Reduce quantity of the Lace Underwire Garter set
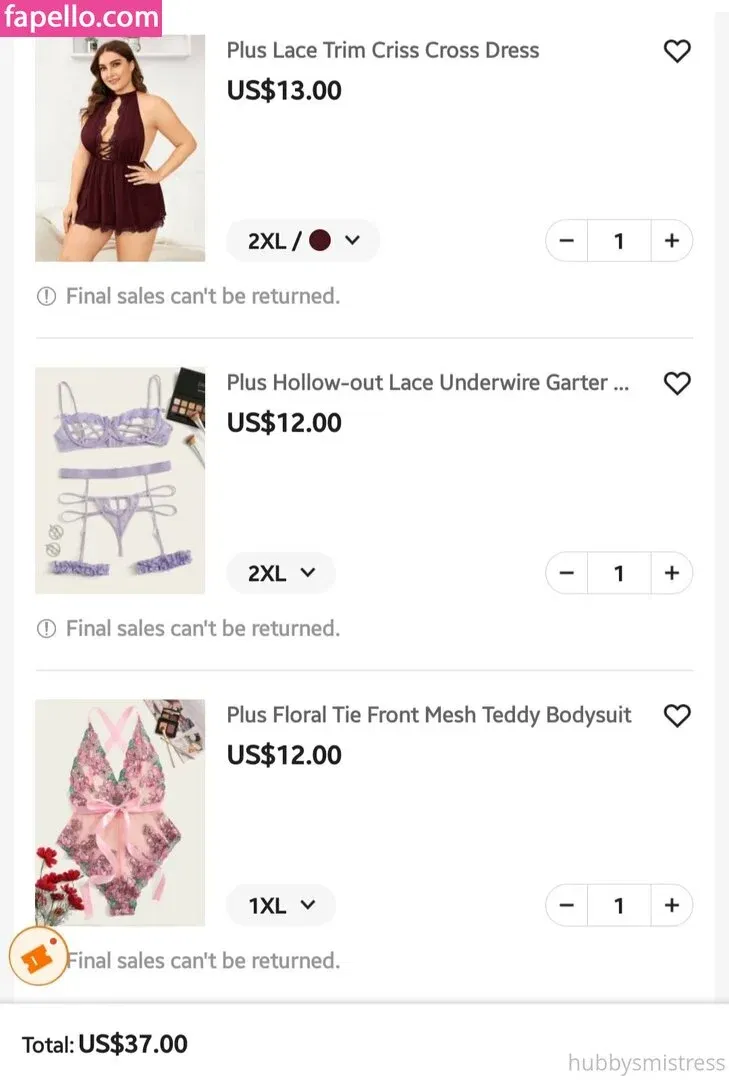 pyautogui.click(x=567, y=573)
